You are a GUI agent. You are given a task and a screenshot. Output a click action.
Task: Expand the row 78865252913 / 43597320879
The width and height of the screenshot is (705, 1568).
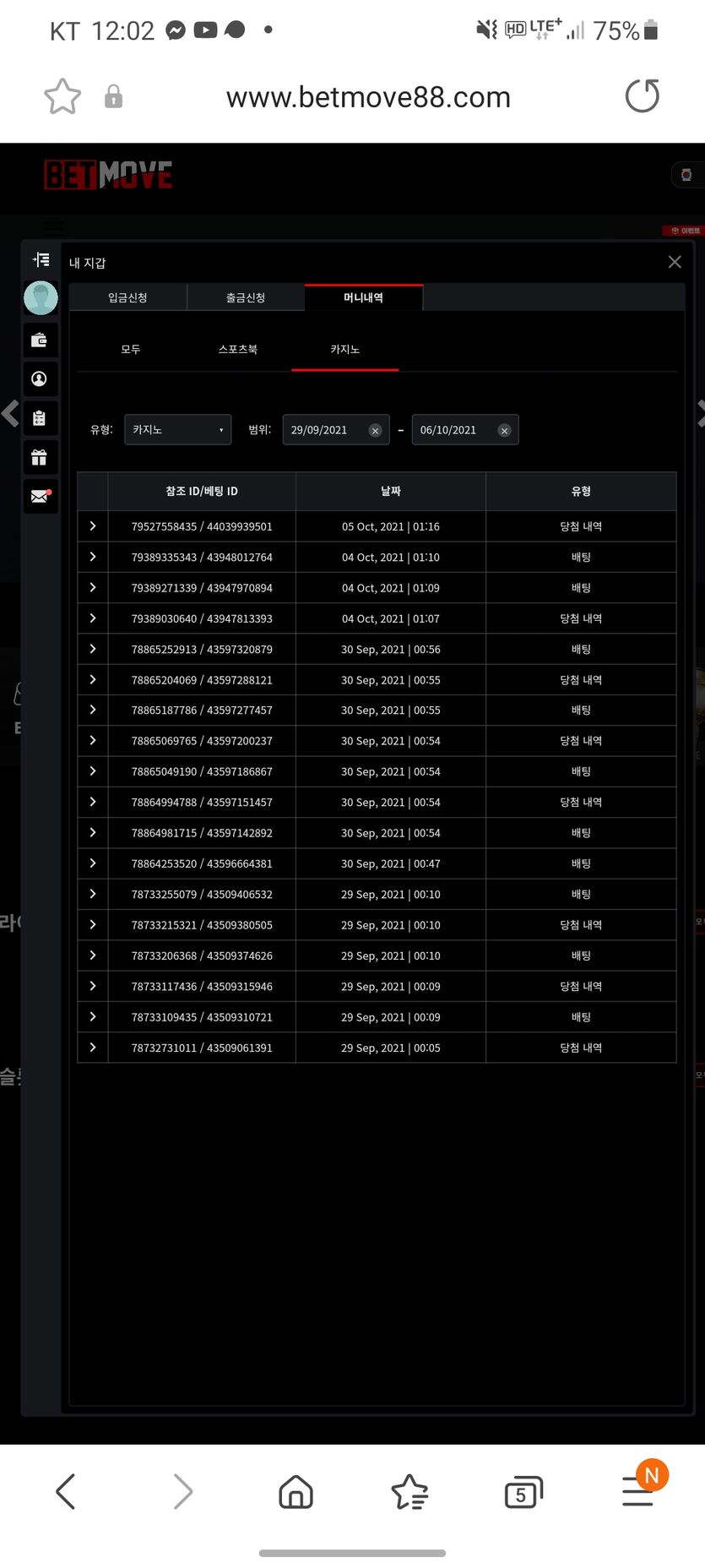pyautogui.click(x=93, y=649)
